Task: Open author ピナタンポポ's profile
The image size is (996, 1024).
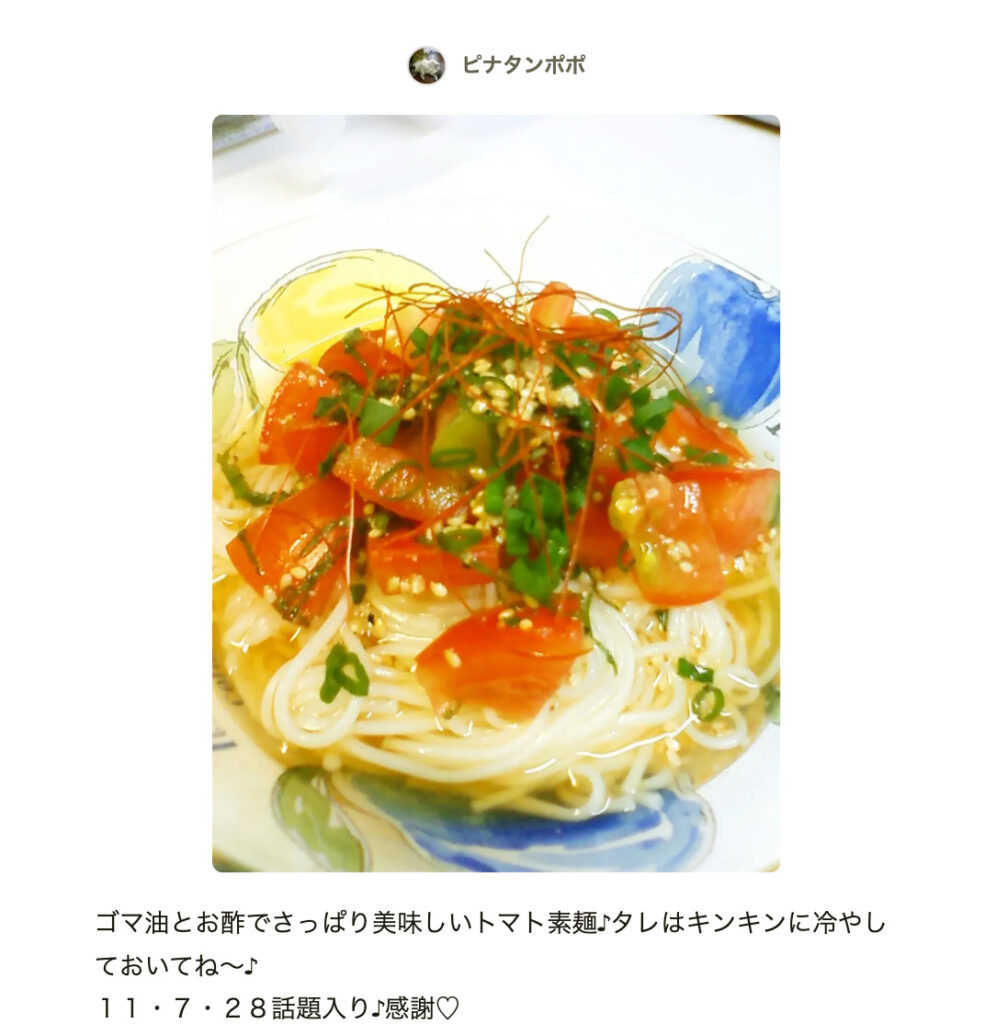Action: coord(522,66)
